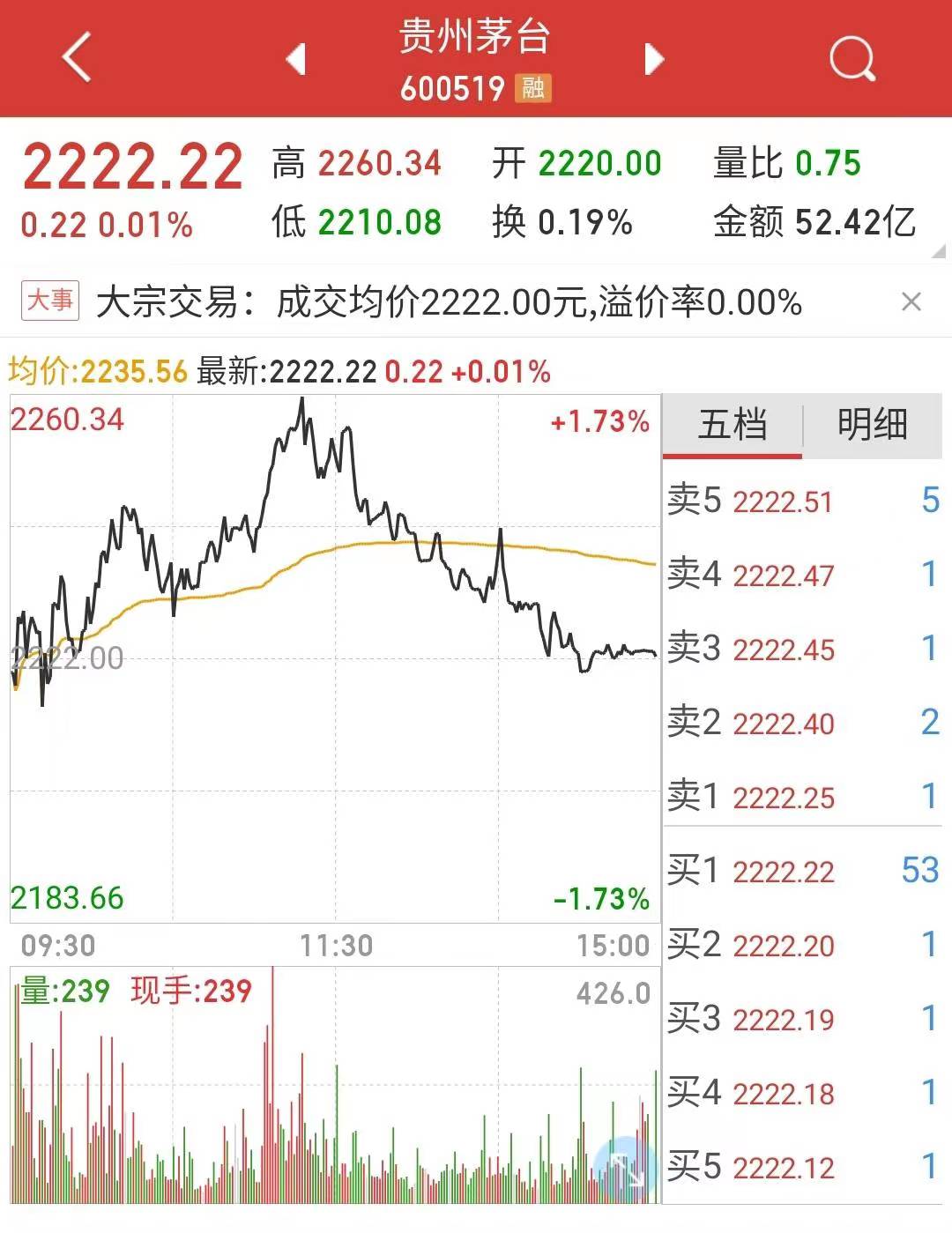Tap the 融 margin trading badge

[533, 88]
